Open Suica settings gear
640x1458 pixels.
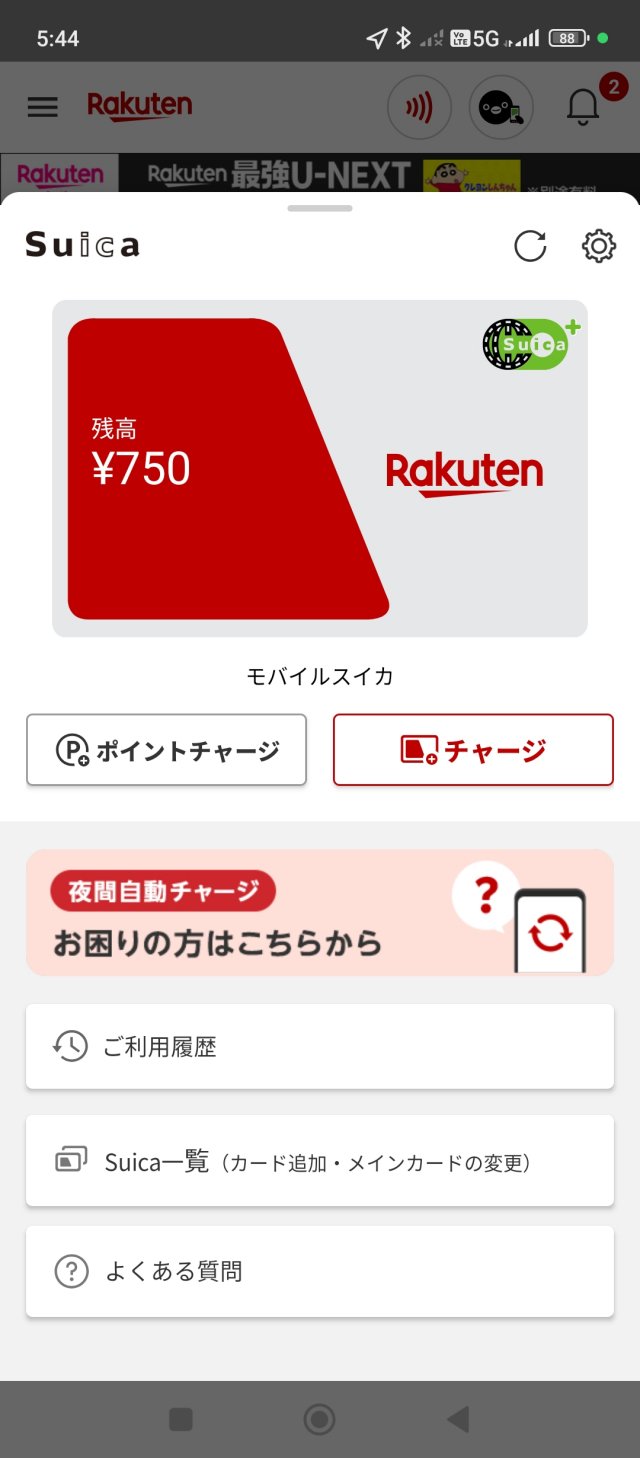[598, 246]
